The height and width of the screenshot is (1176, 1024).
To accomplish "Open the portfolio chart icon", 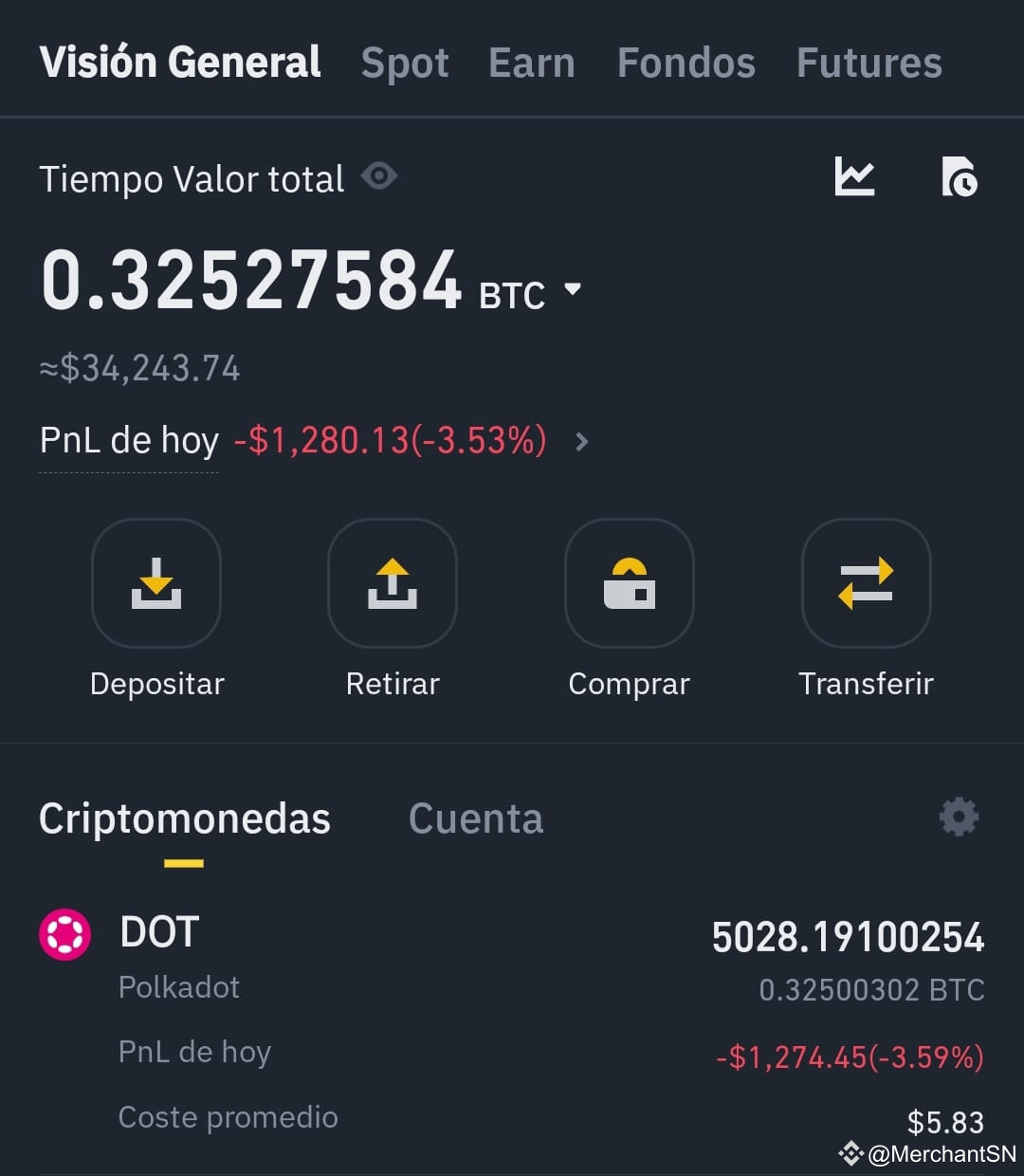I will pyautogui.click(x=854, y=176).
